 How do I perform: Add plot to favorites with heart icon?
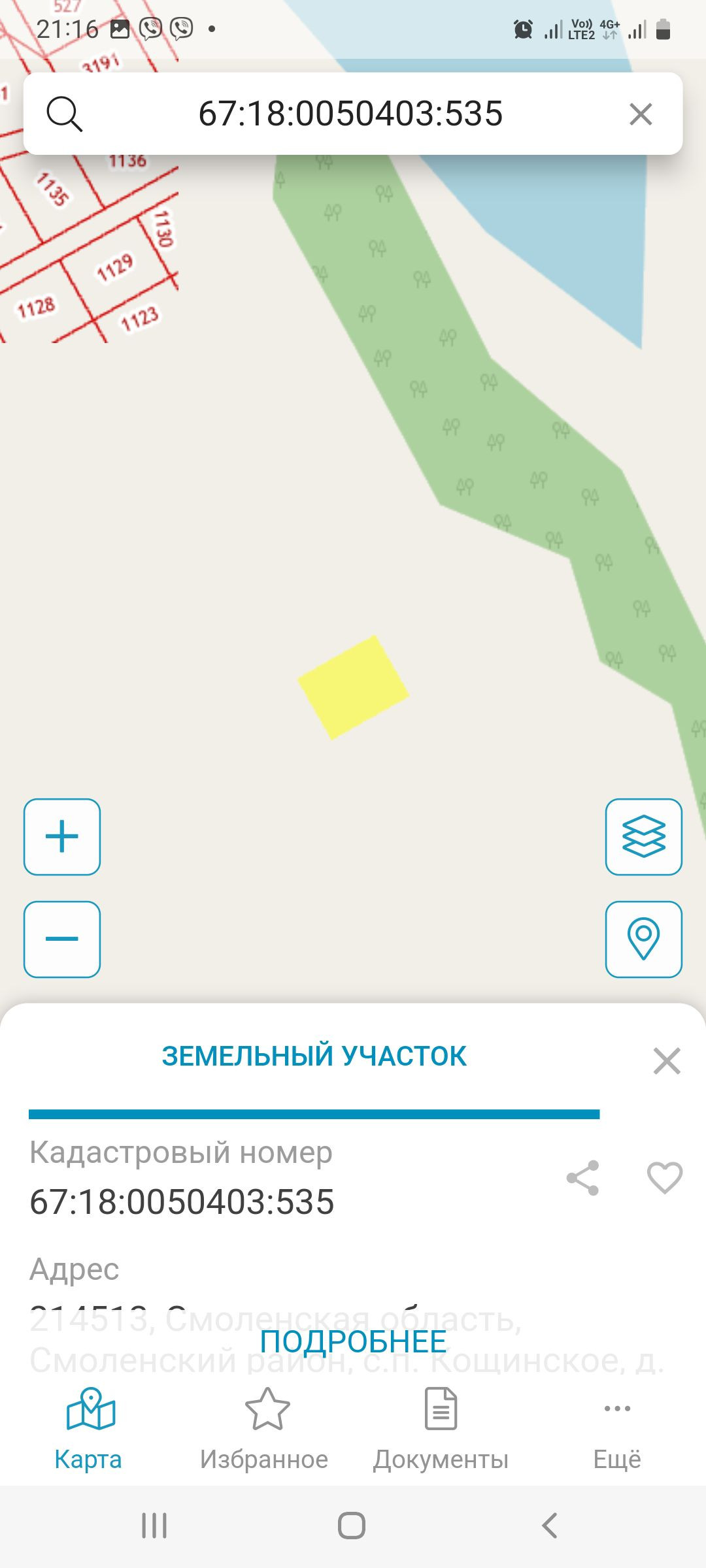[664, 1178]
